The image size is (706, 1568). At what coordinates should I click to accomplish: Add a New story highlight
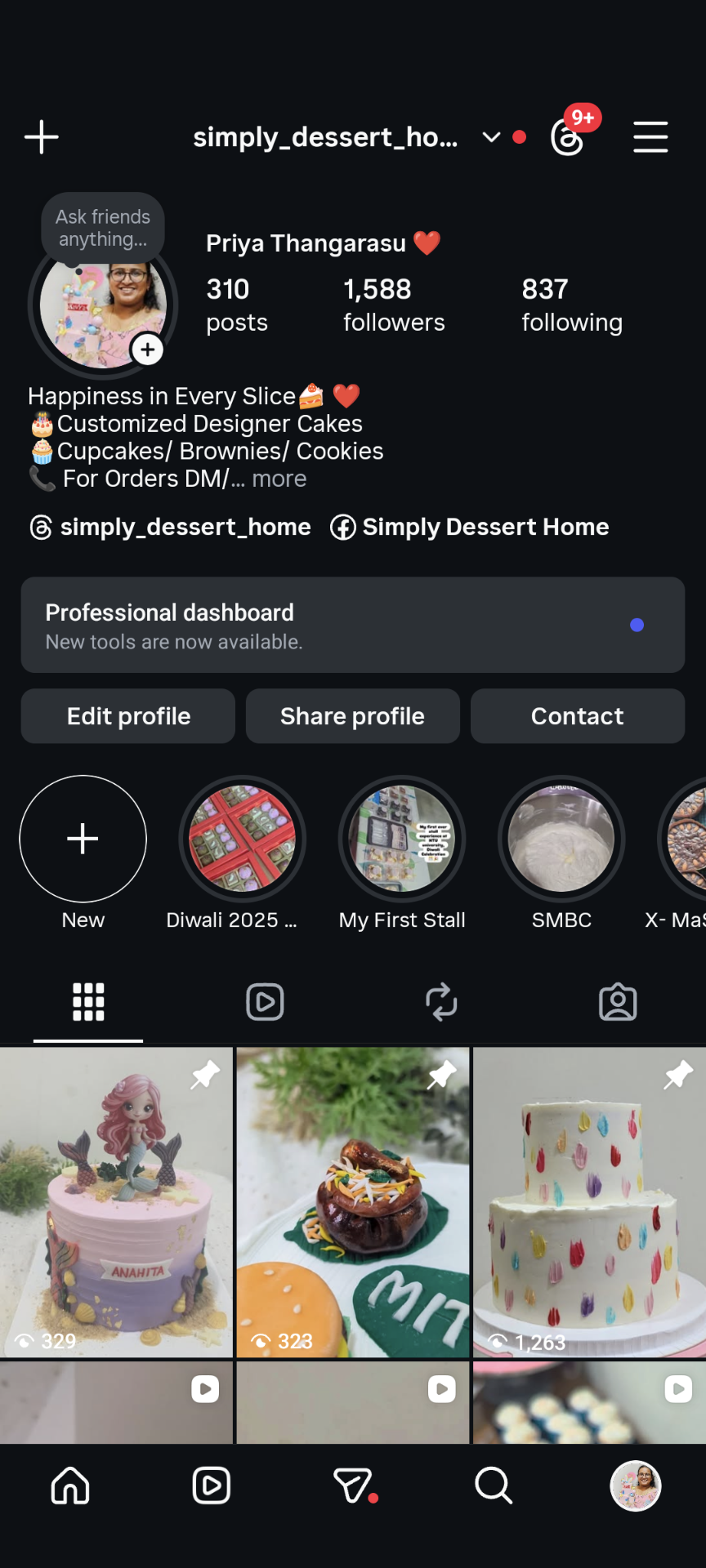point(83,839)
